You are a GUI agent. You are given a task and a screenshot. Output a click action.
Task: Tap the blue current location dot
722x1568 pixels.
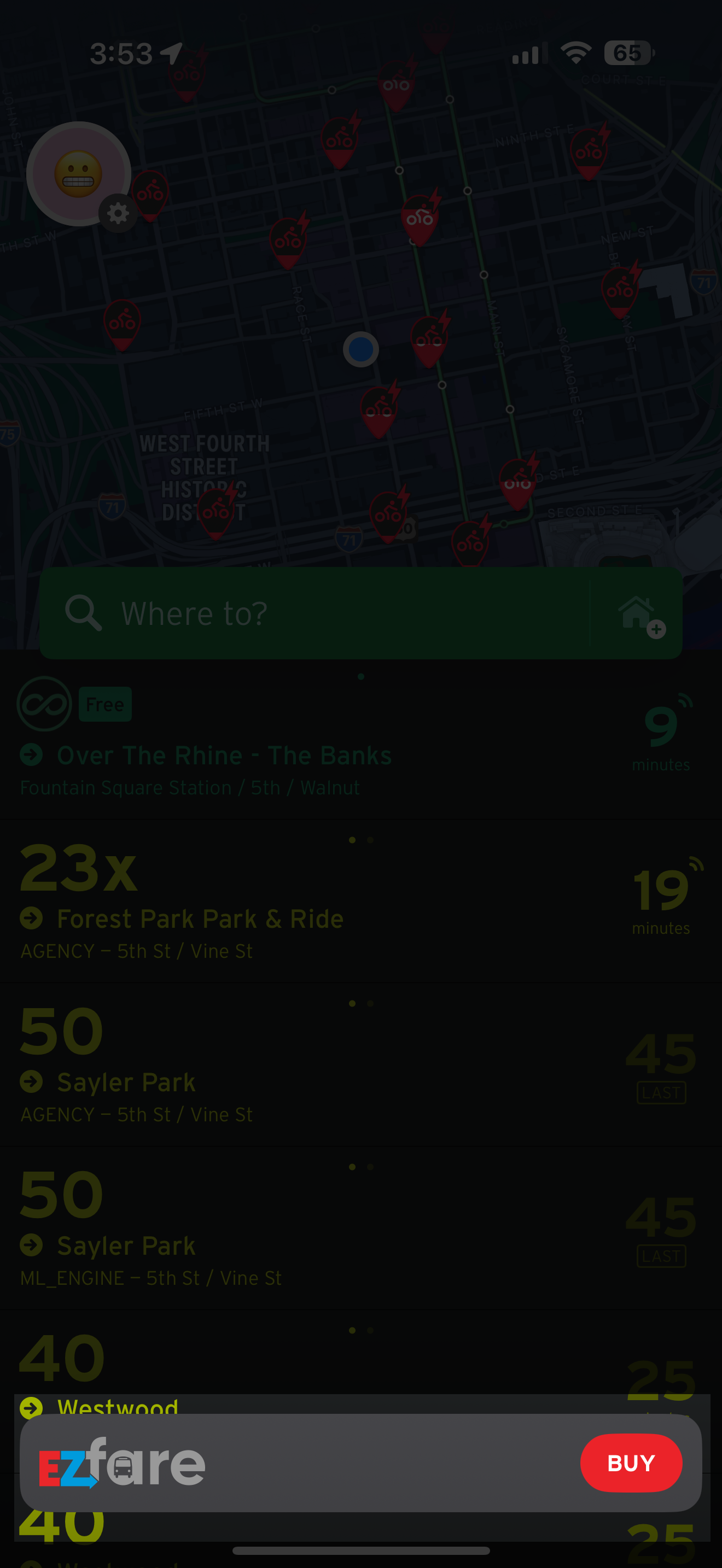tap(360, 349)
